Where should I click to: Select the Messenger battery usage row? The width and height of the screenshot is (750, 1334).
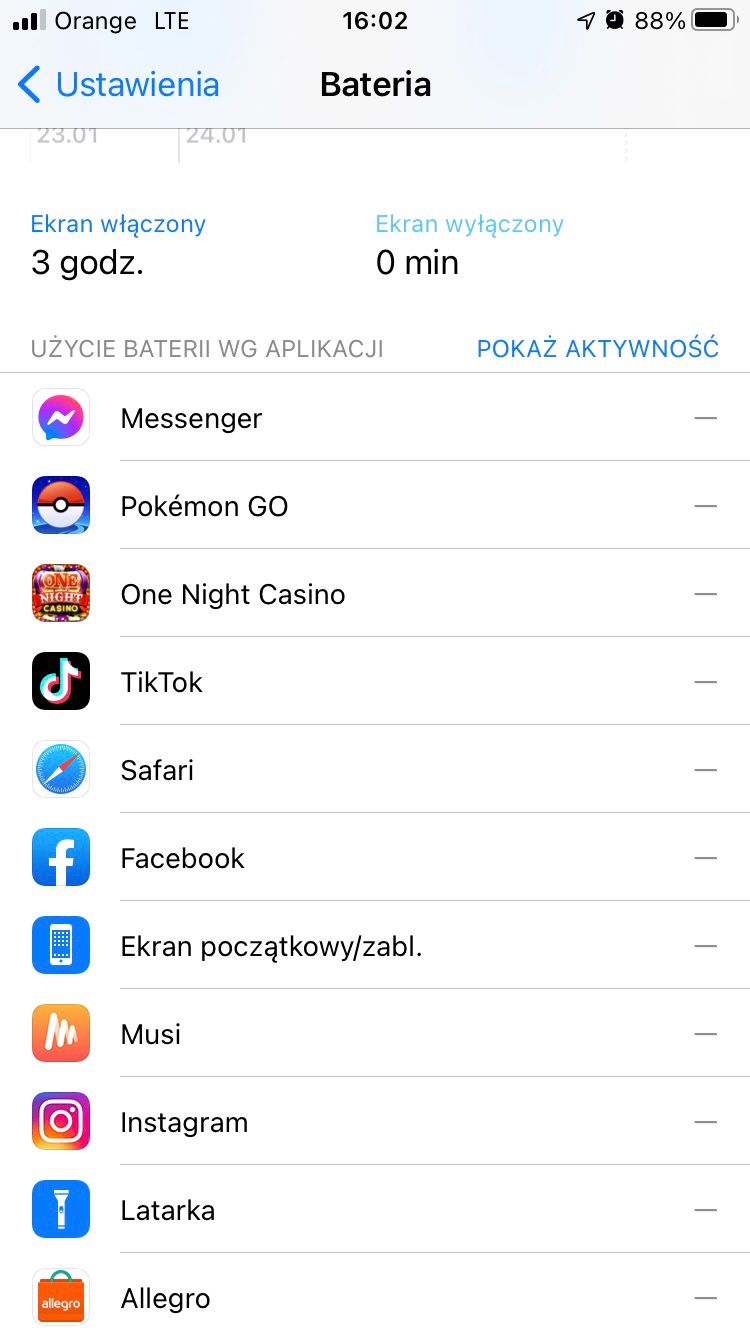coord(375,418)
